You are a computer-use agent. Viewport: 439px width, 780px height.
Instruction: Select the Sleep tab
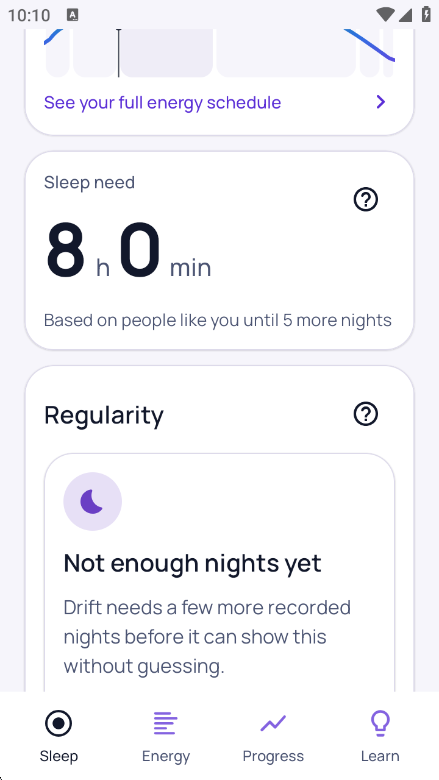coord(59,736)
